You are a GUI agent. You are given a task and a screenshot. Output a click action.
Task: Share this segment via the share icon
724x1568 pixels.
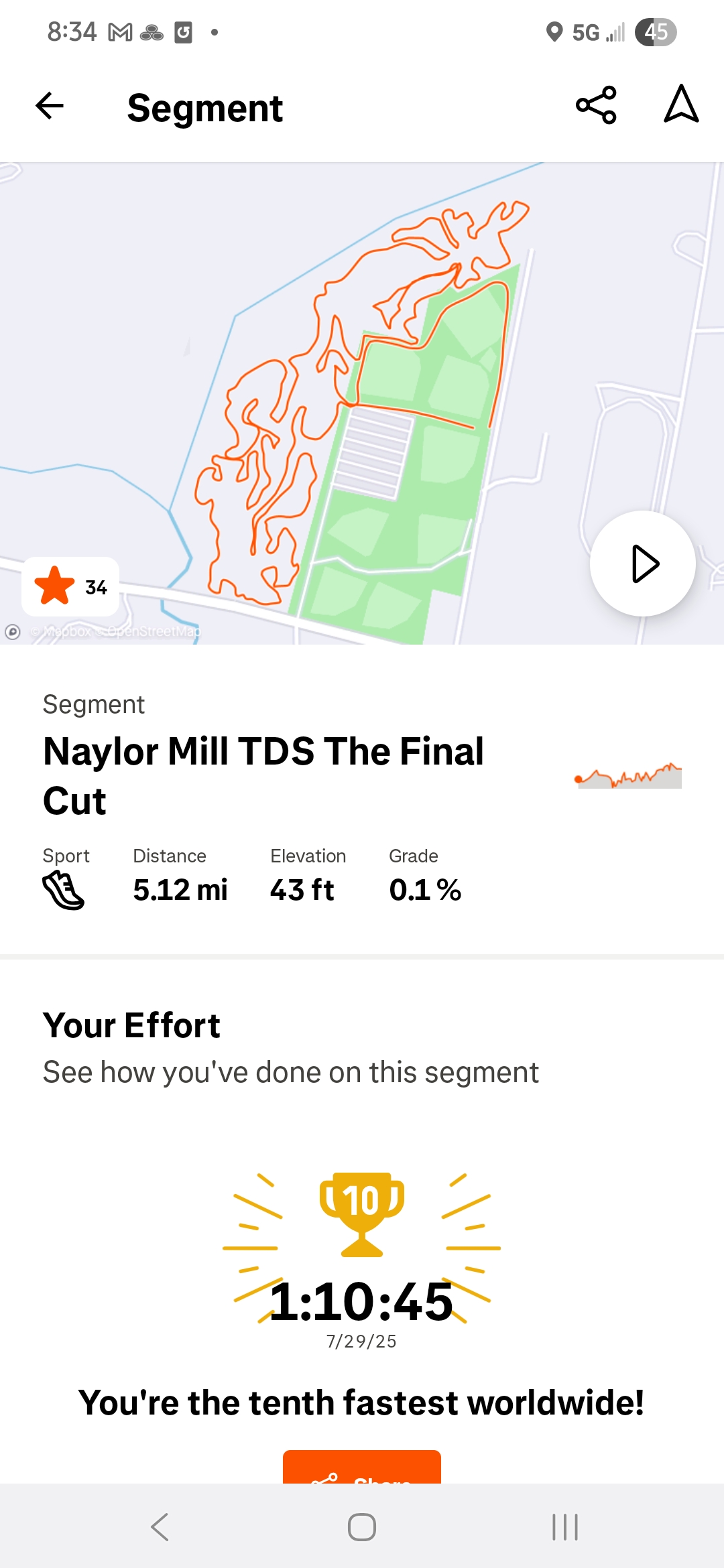596,105
